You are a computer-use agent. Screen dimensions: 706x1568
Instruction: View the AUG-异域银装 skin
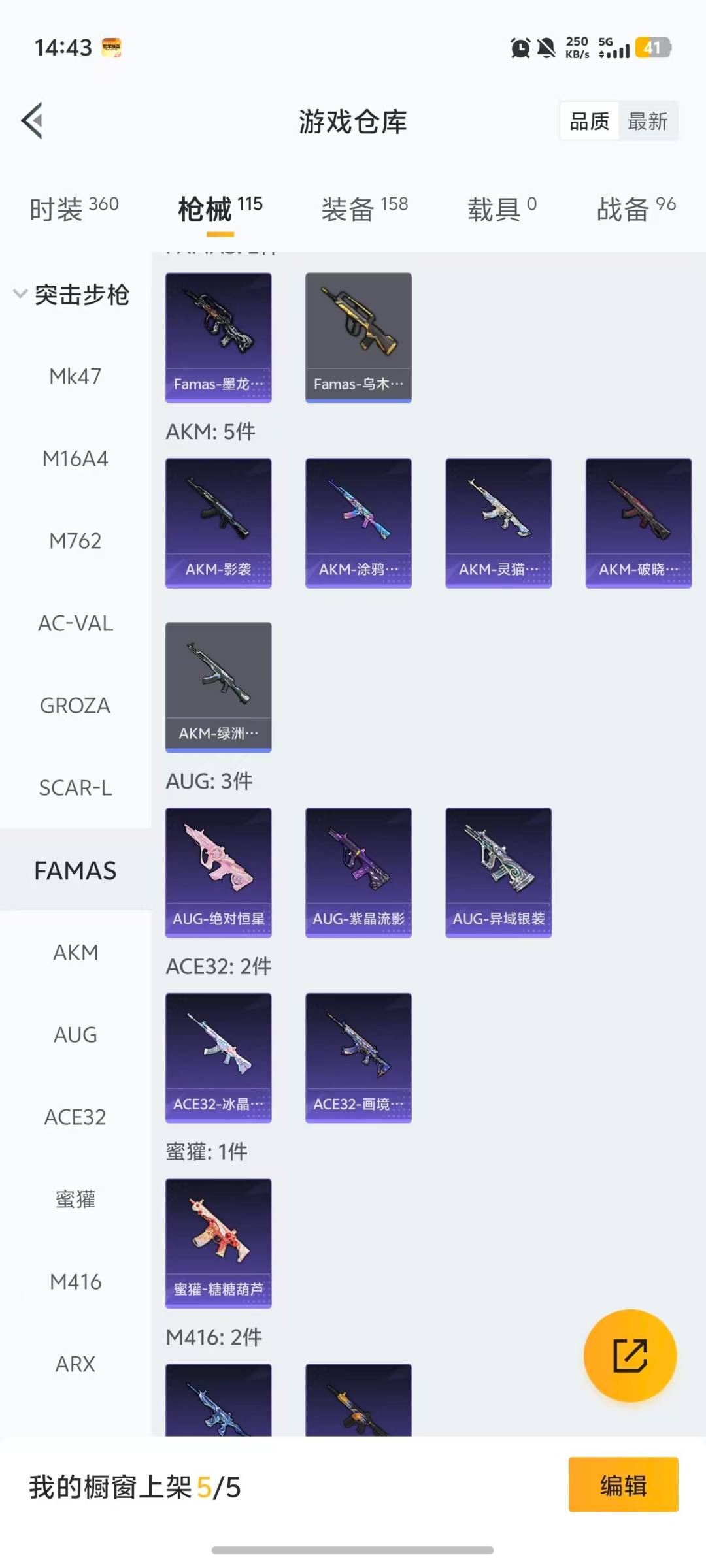[498, 872]
